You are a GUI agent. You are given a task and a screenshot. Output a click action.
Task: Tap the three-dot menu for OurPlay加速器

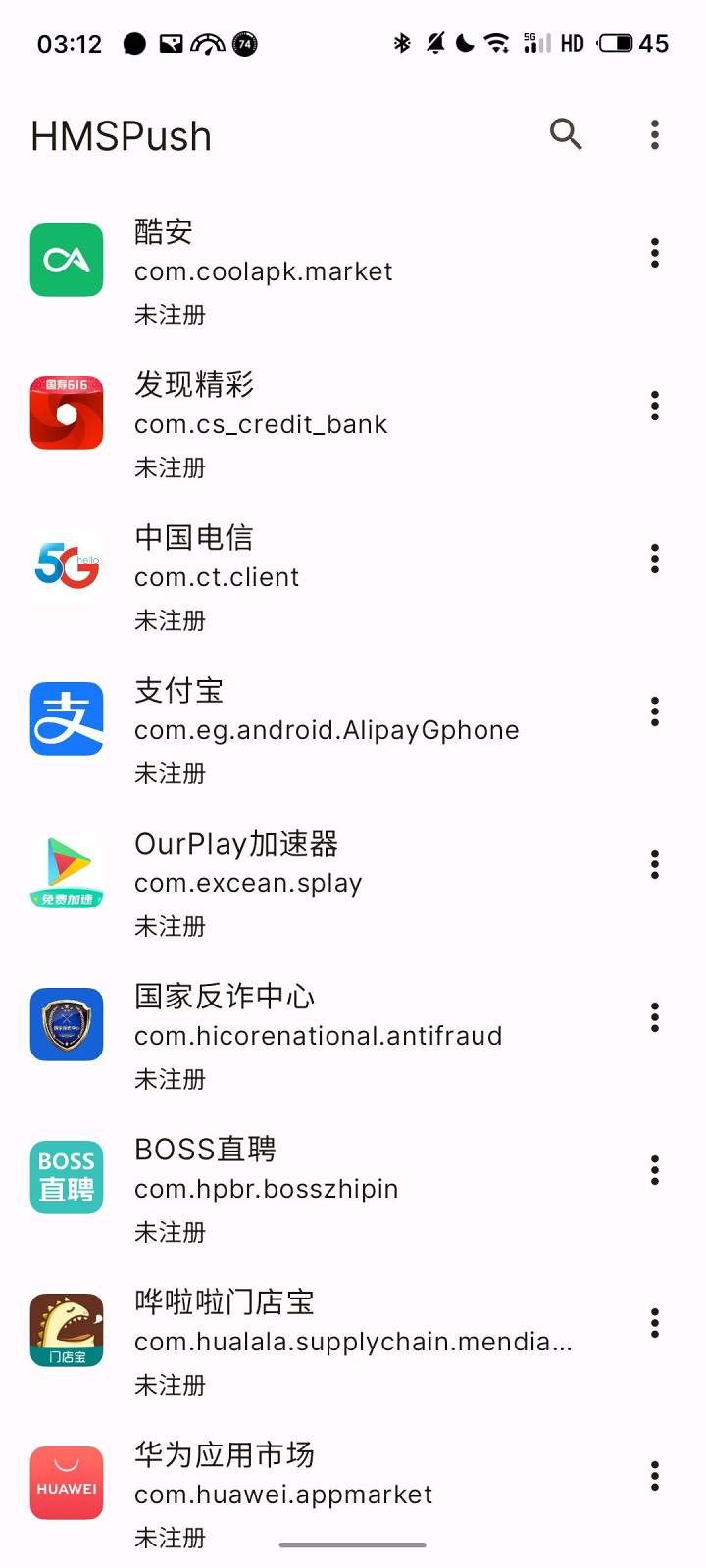(655, 864)
